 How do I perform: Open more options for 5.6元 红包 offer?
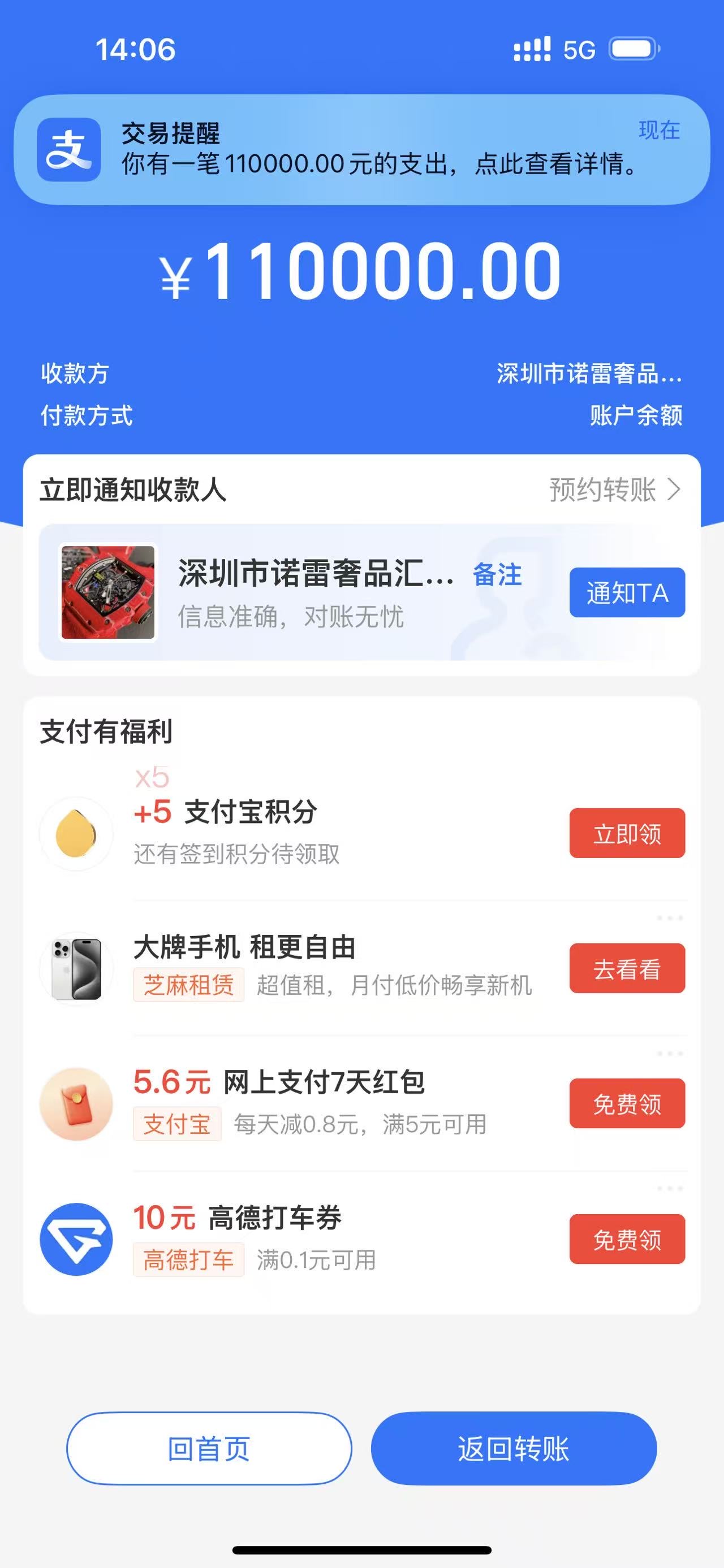click(669, 1053)
